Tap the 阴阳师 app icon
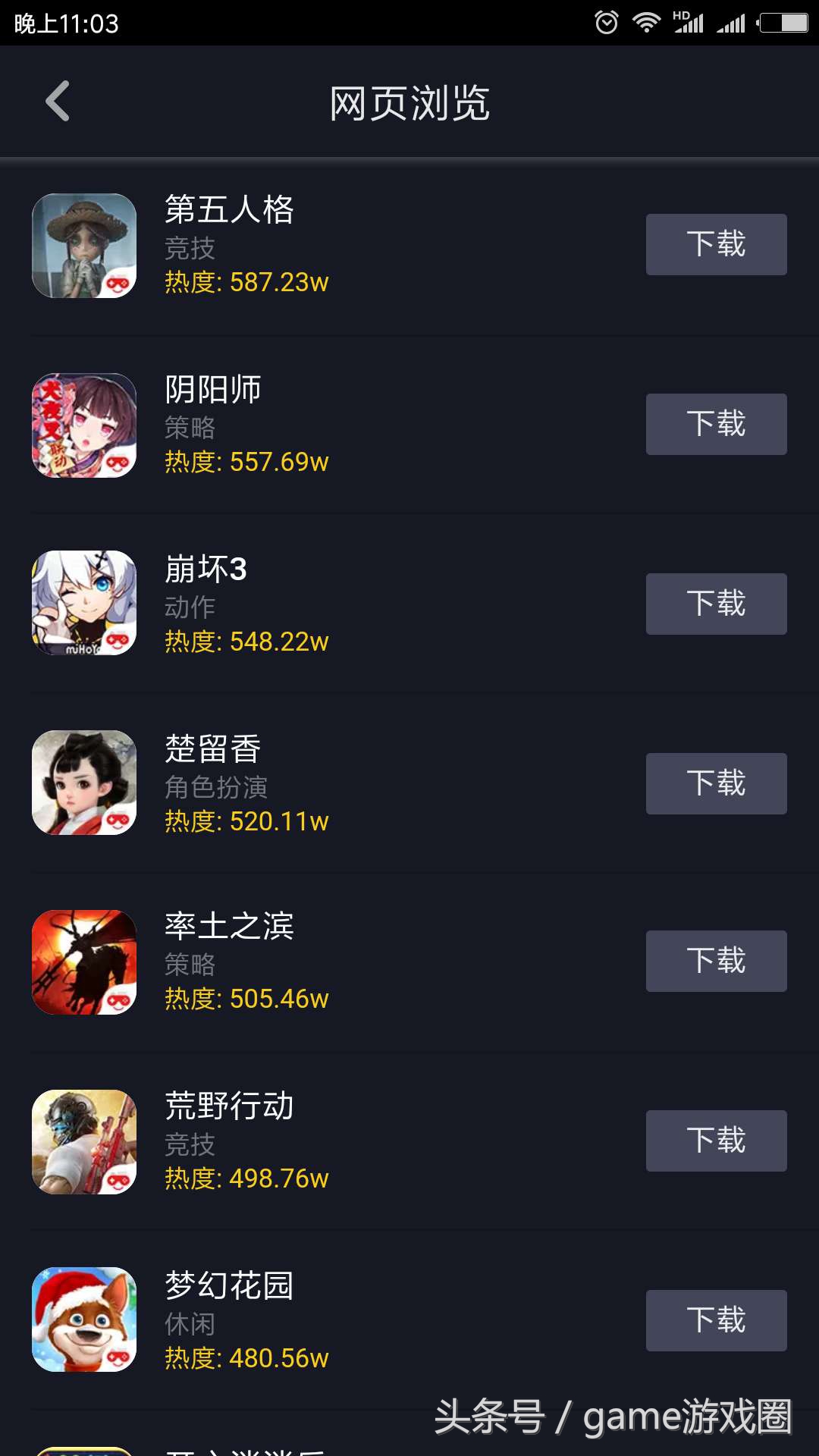The image size is (819, 1456). (84, 424)
